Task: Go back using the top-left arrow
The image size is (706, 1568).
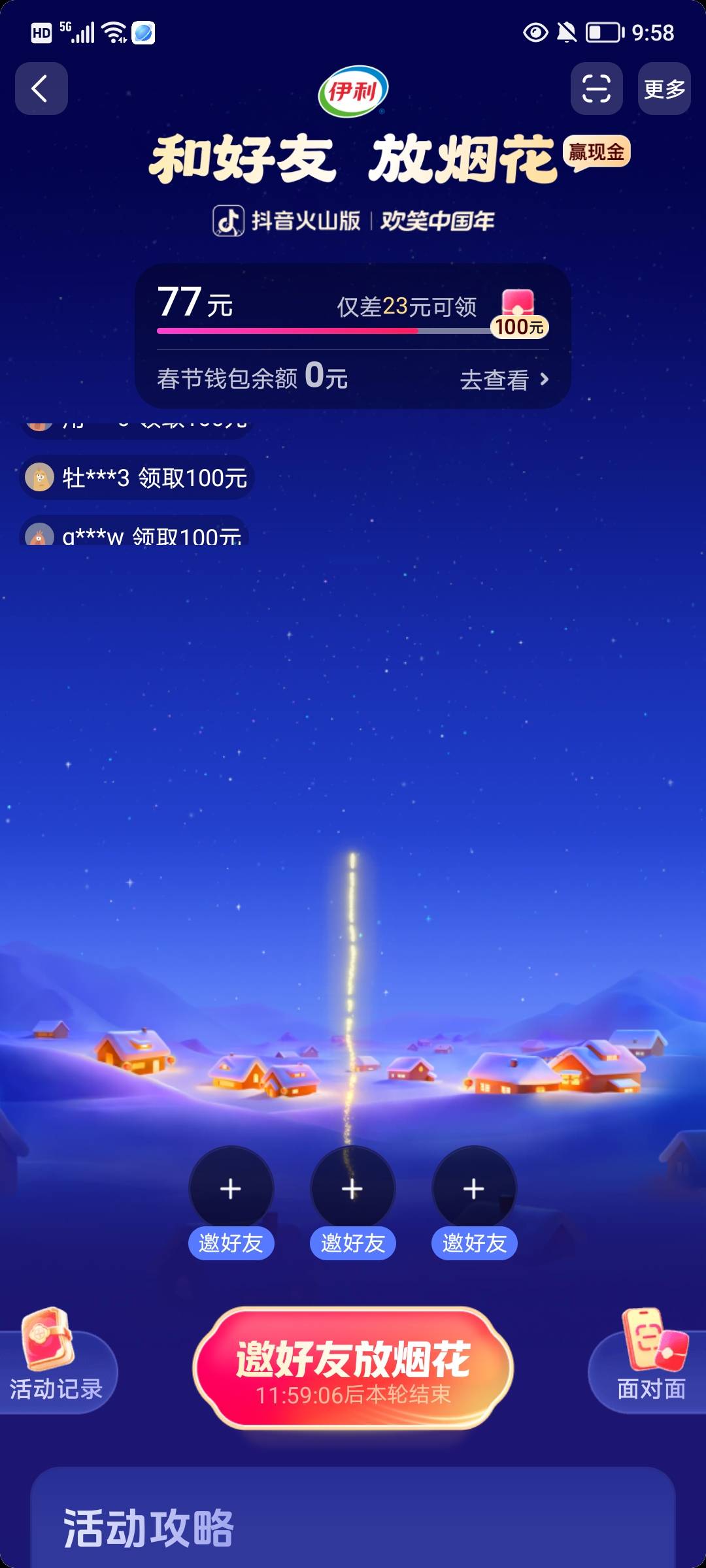Action: pyautogui.click(x=41, y=89)
